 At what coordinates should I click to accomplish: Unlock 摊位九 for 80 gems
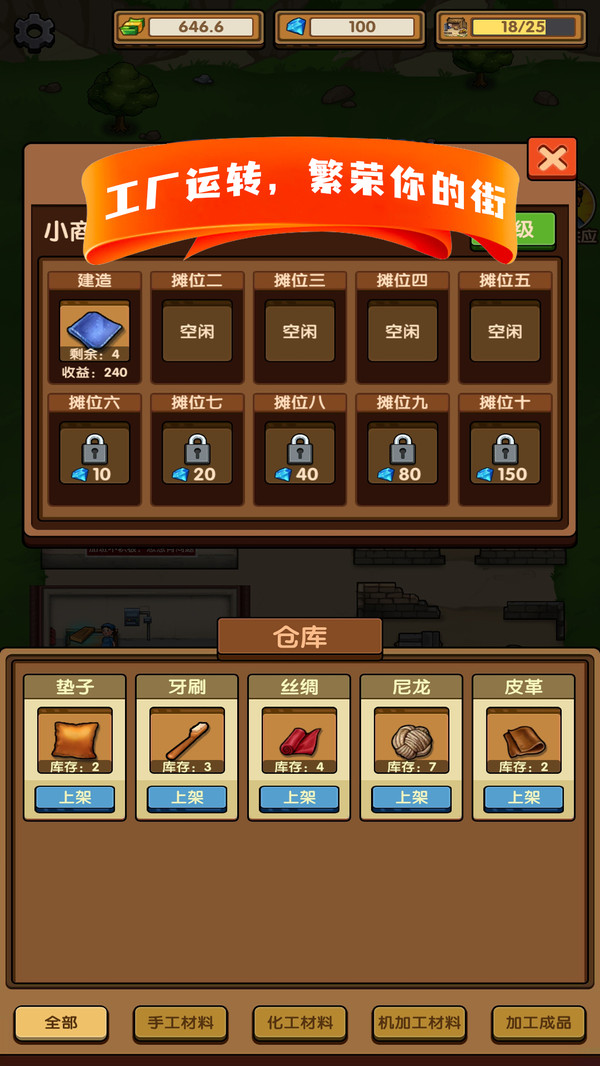tap(402, 453)
